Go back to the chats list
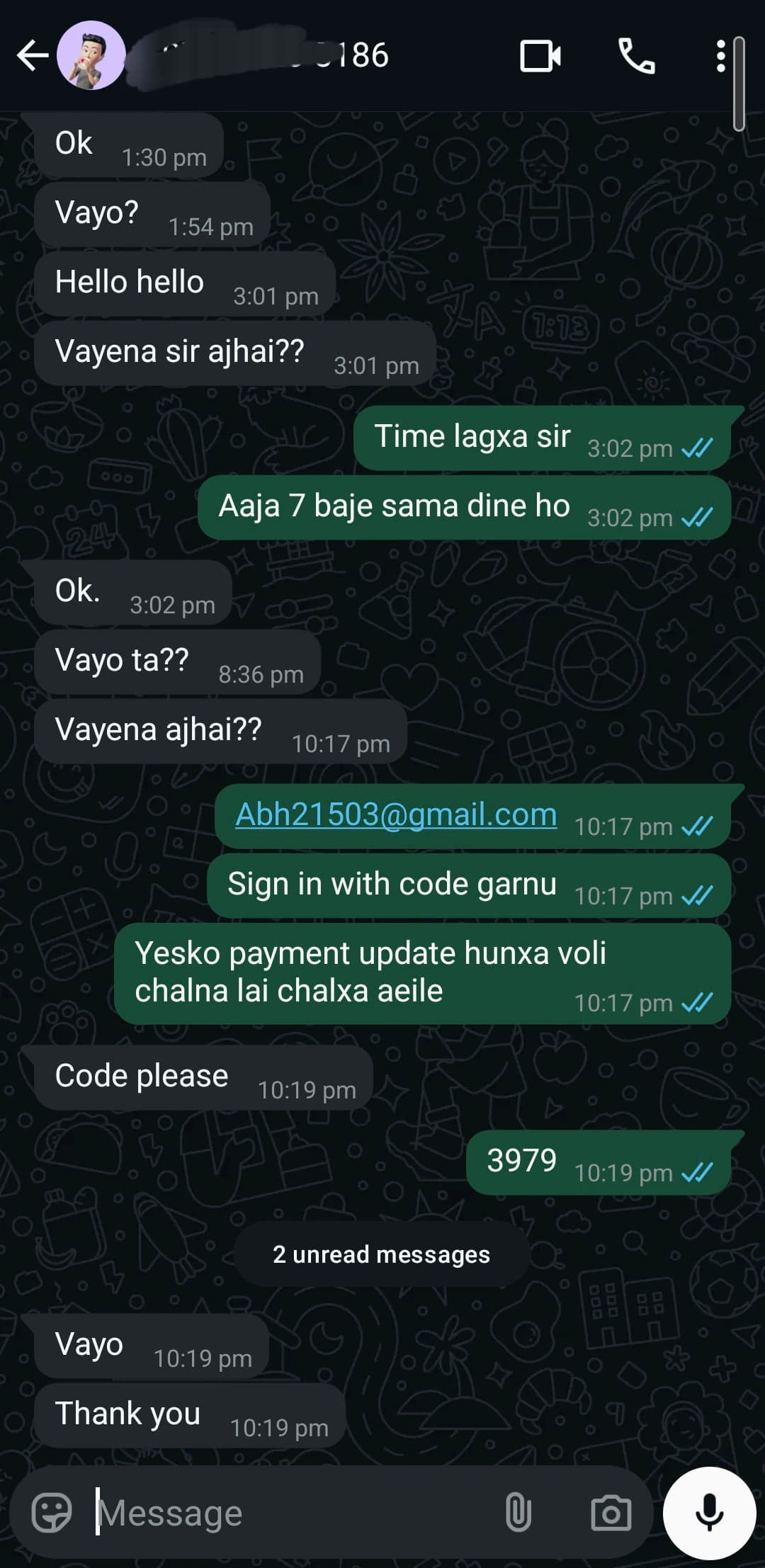Screen dimensions: 765x1568 click(x=32, y=56)
